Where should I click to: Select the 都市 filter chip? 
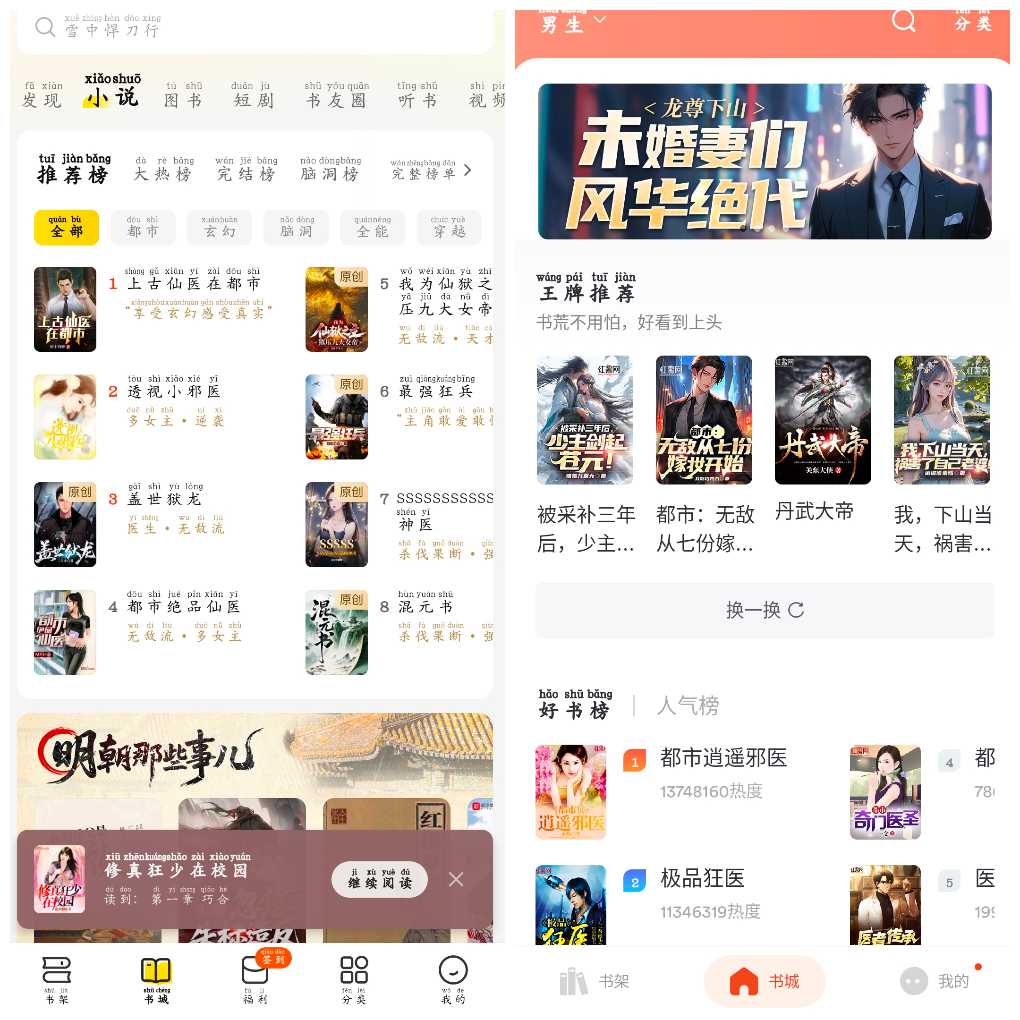[x=143, y=228]
